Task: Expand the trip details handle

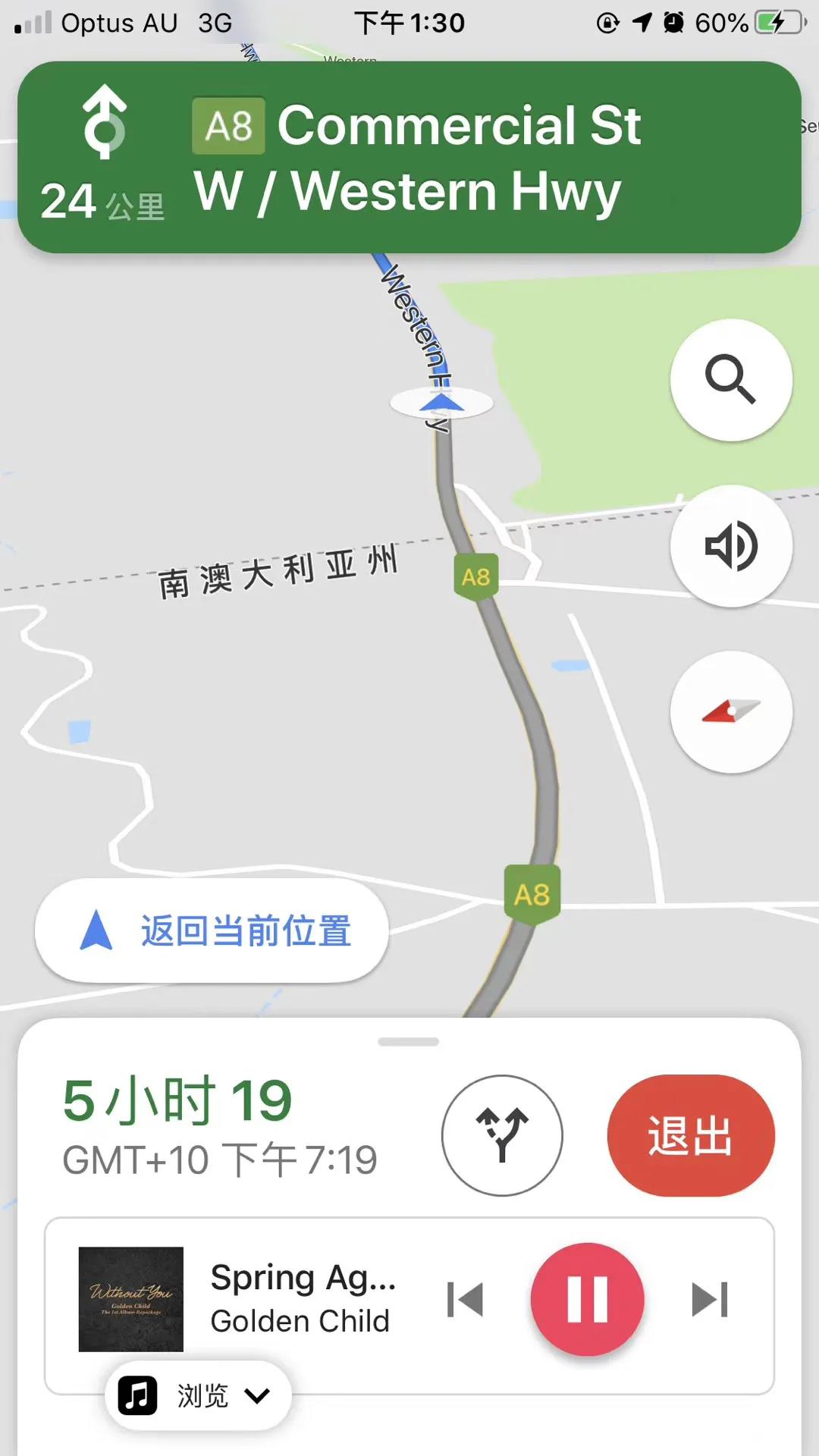Action: pos(409,1042)
